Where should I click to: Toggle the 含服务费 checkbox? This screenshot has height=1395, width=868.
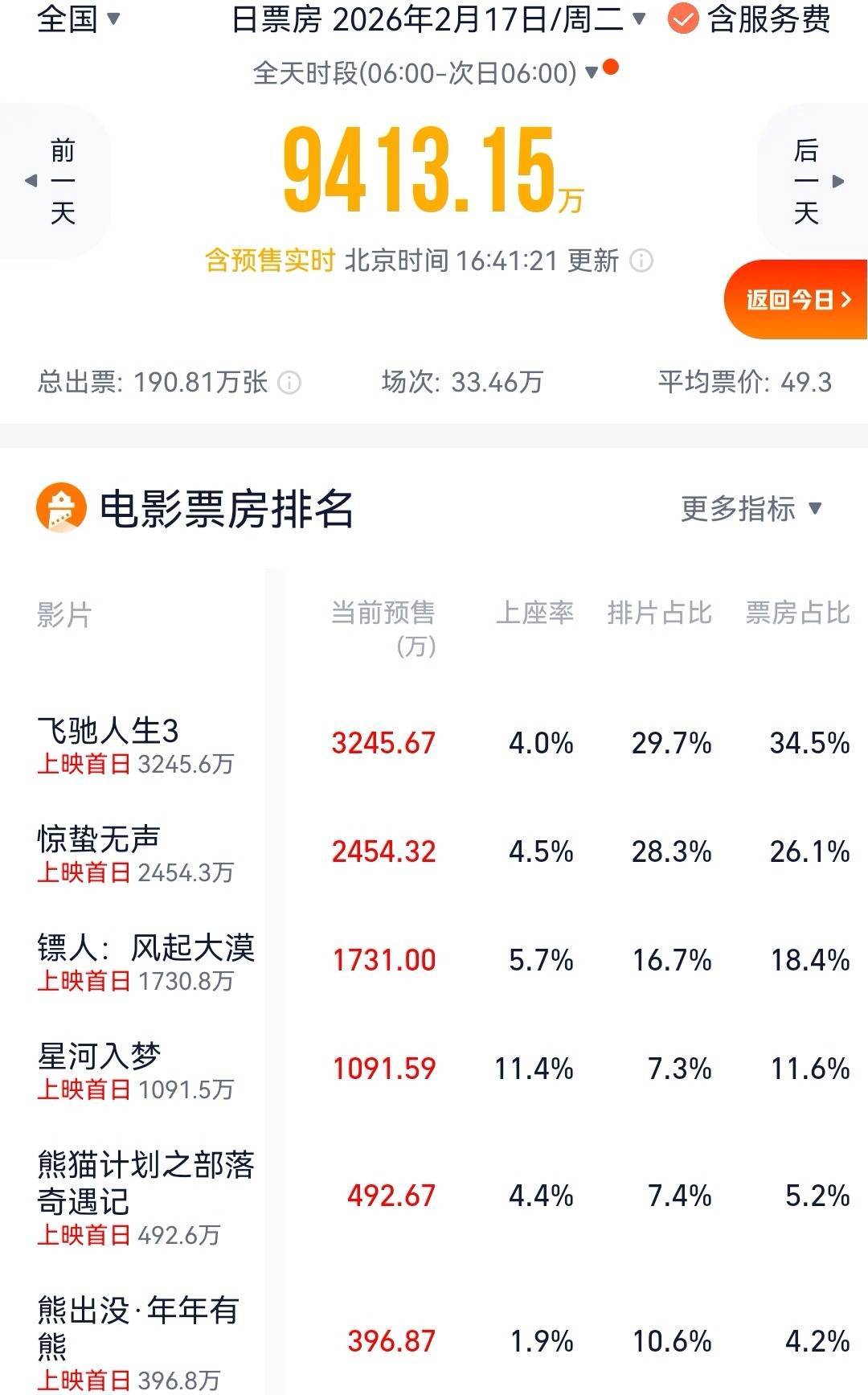682,19
